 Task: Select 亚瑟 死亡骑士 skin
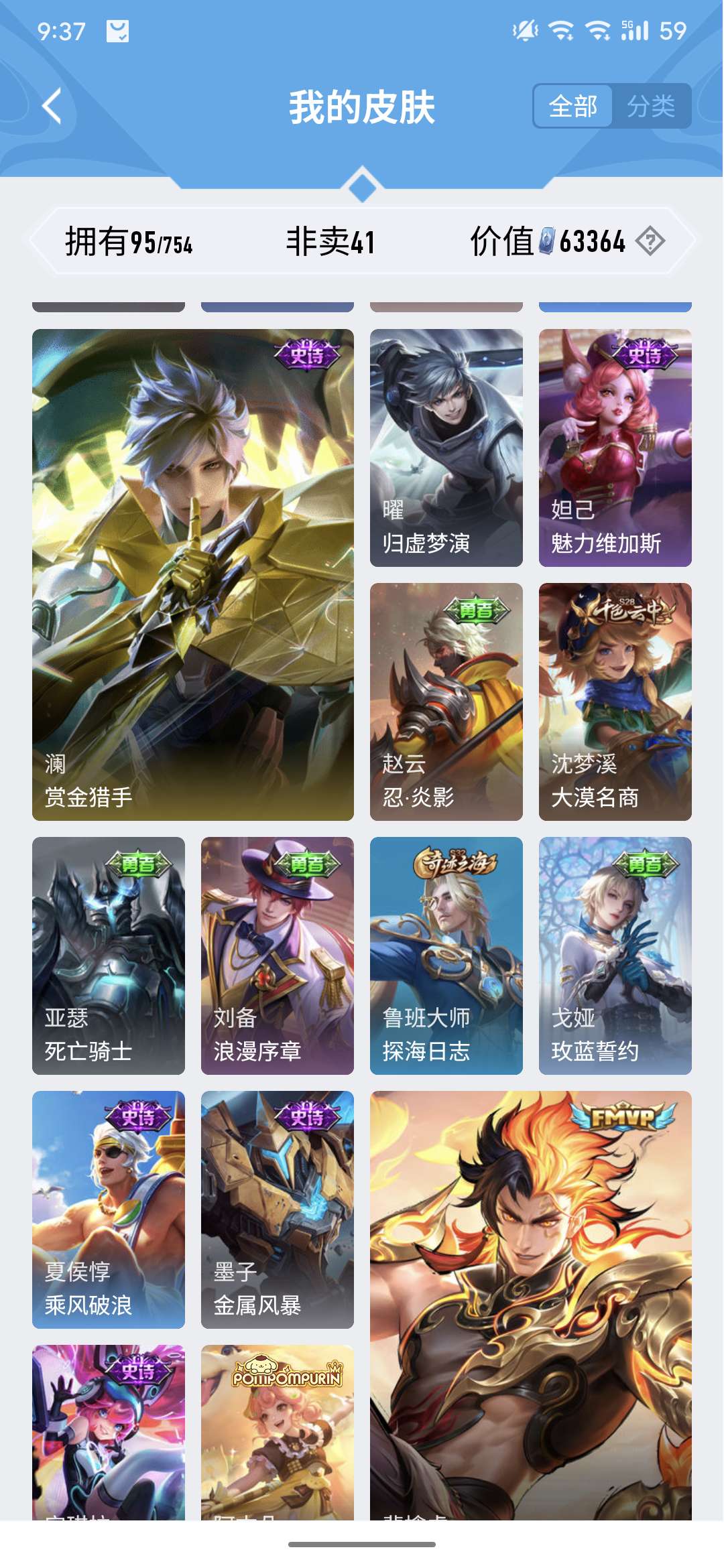(x=109, y=956)
